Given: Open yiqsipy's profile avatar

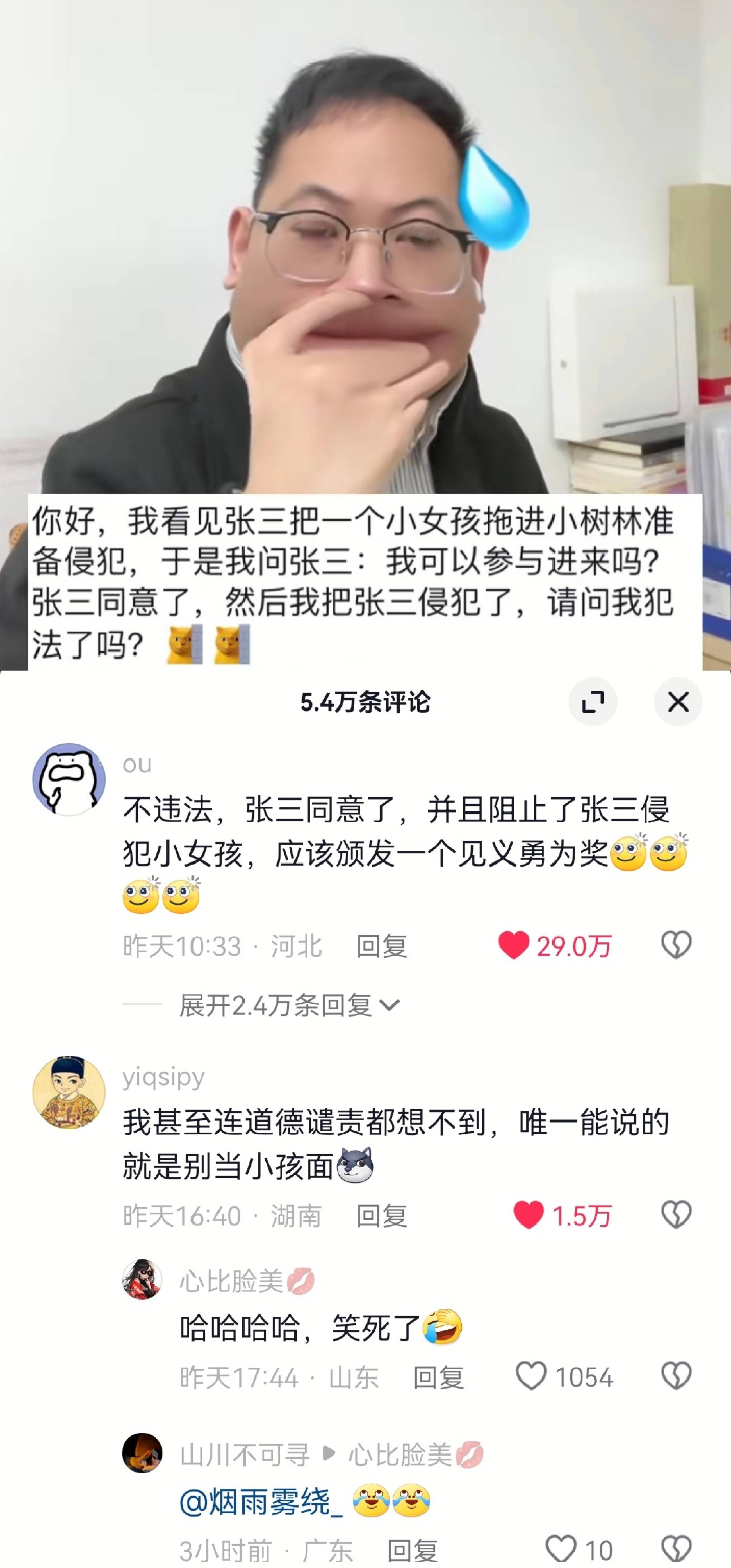Looking at the screenshot, I should pyautogui.click(x=69, y=1092).
